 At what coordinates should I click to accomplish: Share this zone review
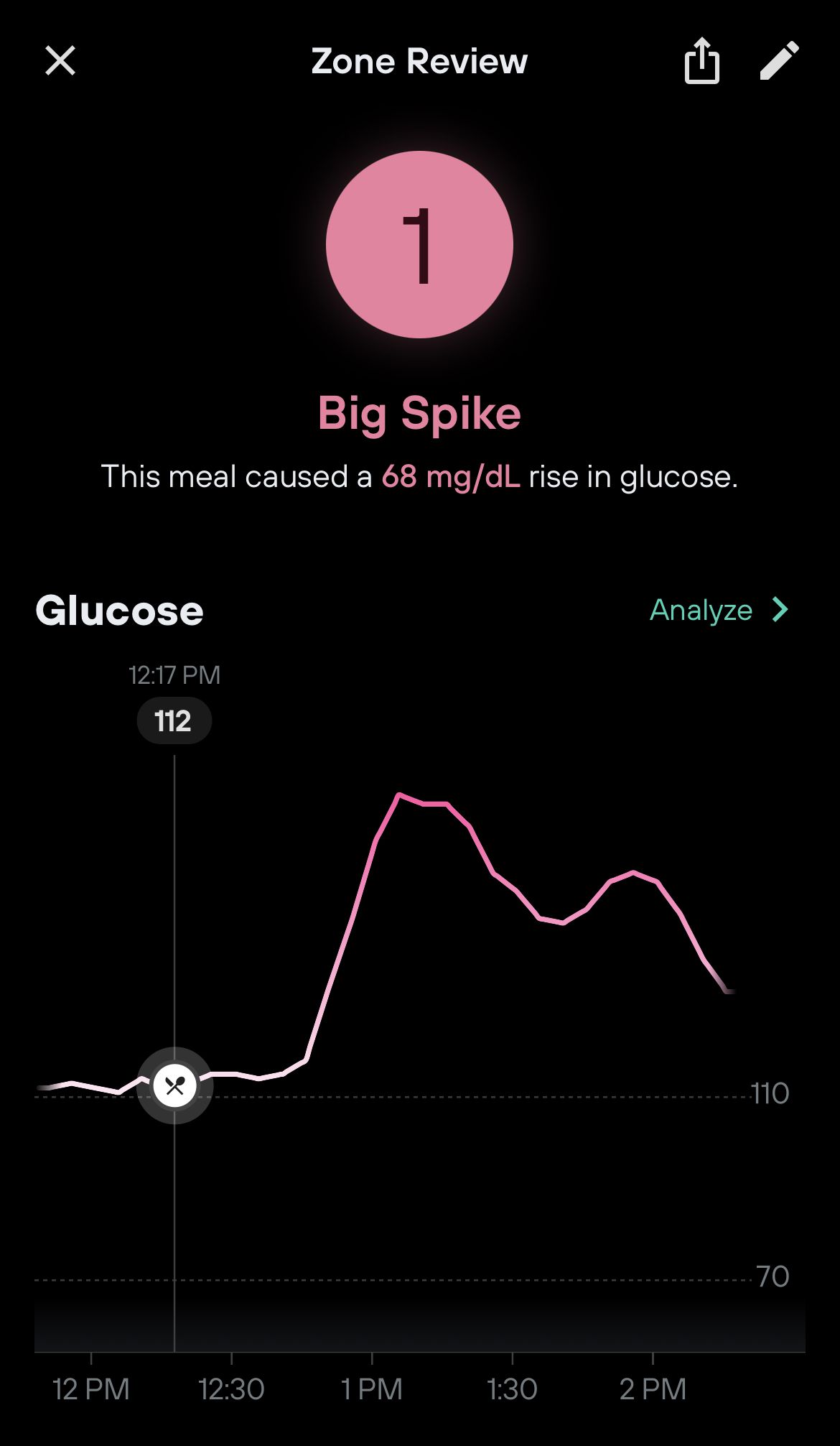[x=701, y=60]
